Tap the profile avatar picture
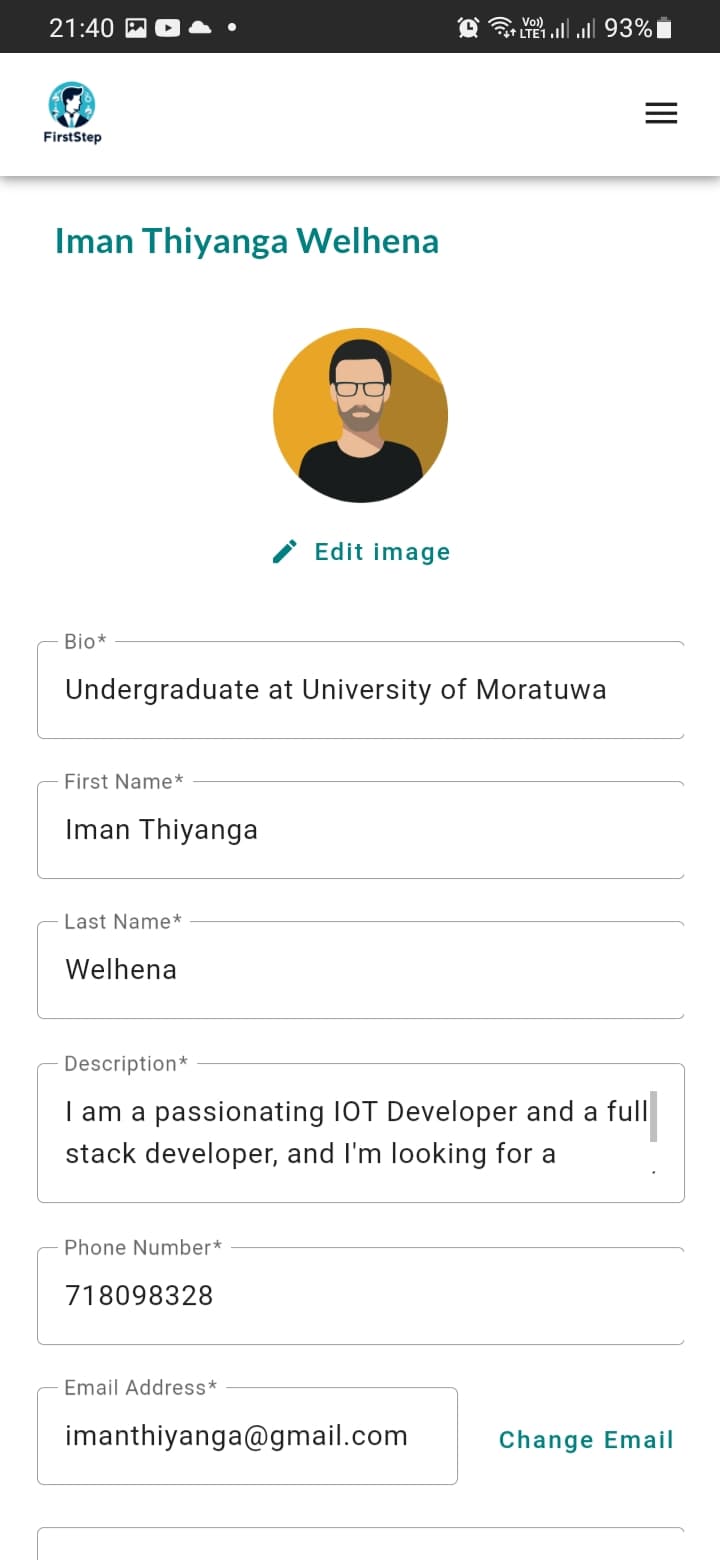 click(360, 414)
